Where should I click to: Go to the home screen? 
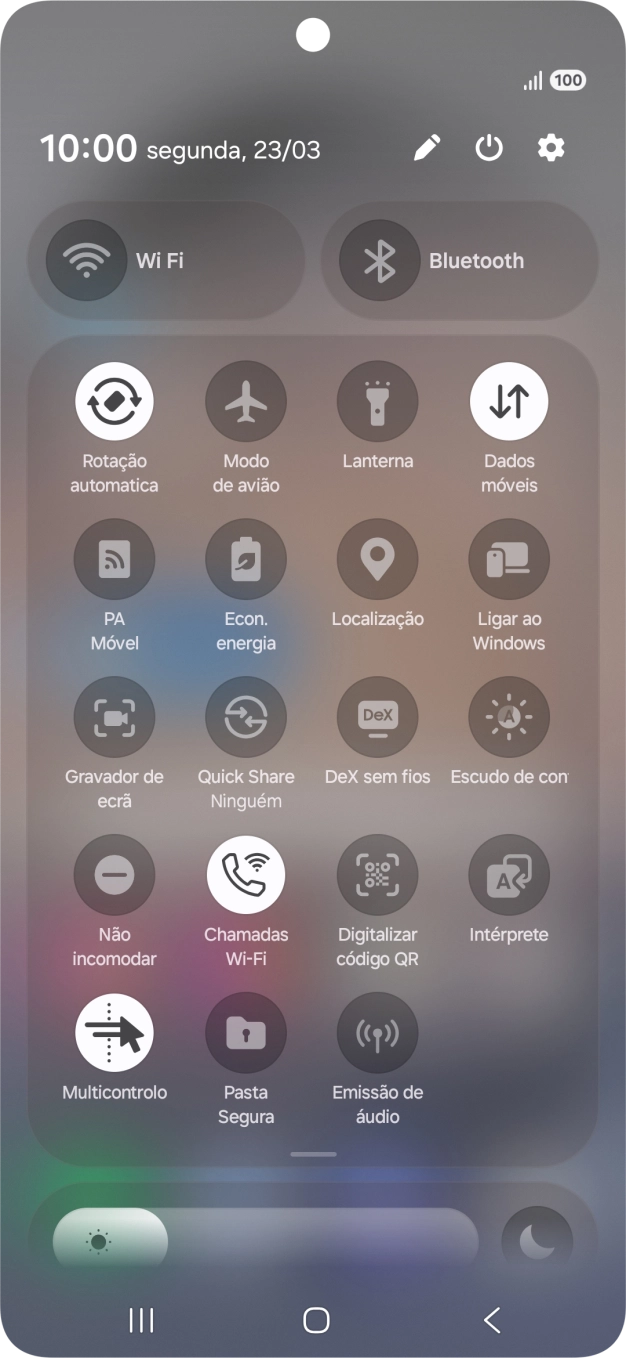pyautogui.click(x=316, y=1320)
